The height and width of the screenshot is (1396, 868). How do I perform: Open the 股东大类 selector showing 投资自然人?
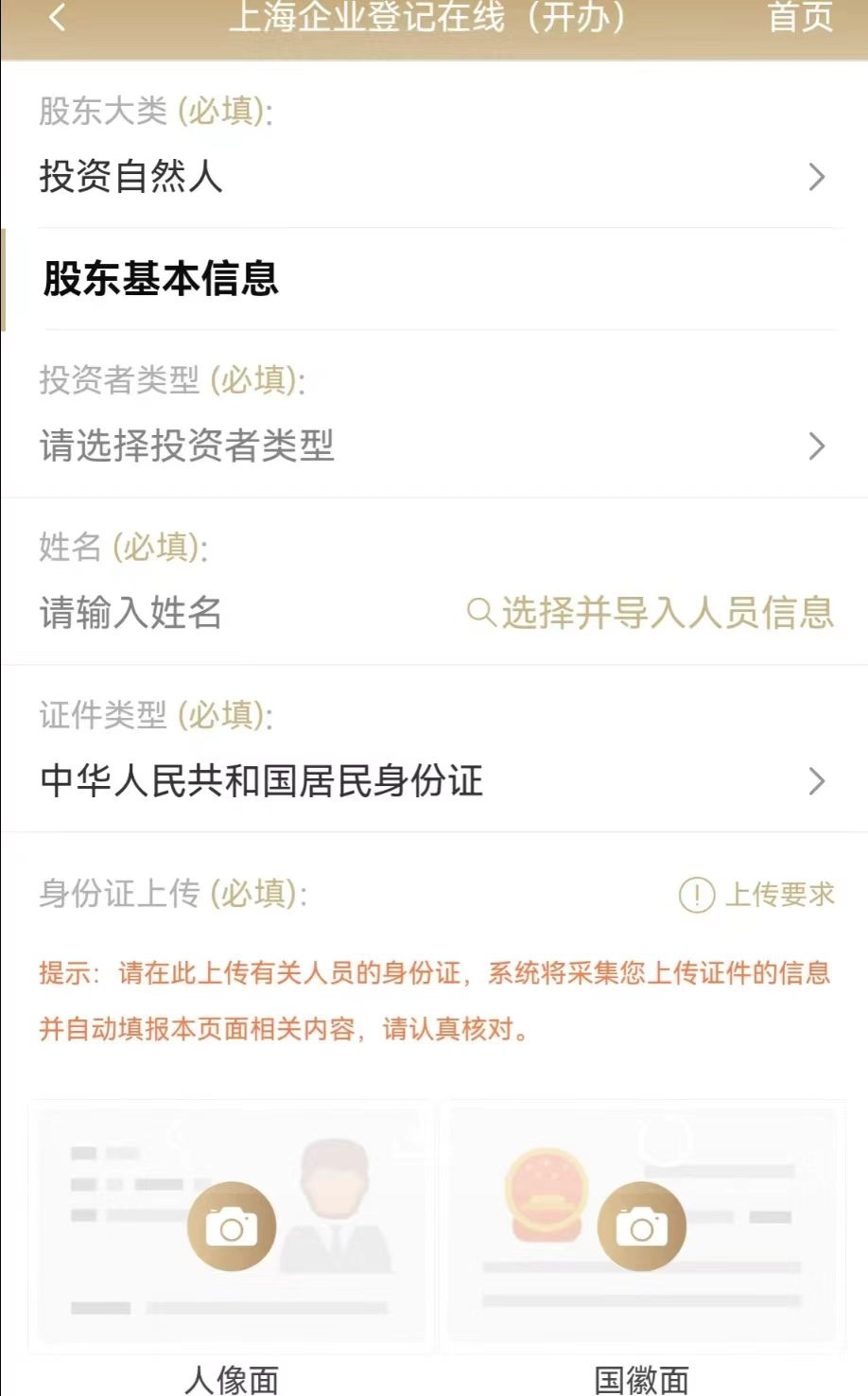[x=433, y=177]
